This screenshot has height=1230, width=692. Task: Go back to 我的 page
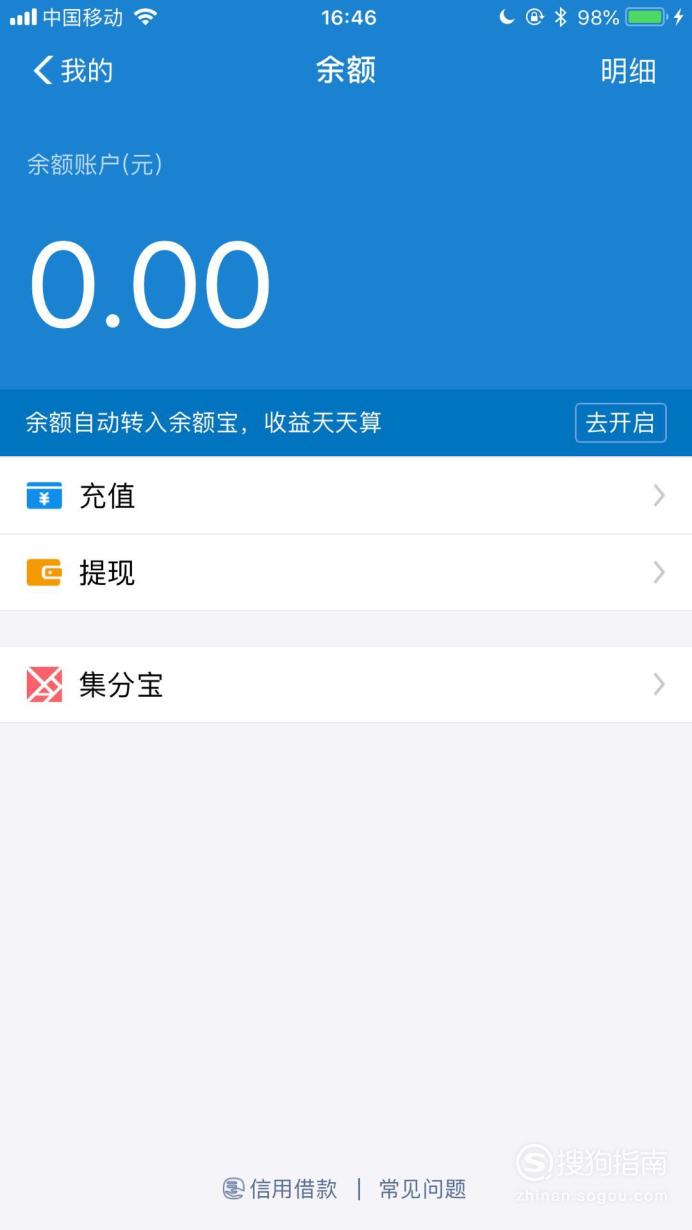73,70
